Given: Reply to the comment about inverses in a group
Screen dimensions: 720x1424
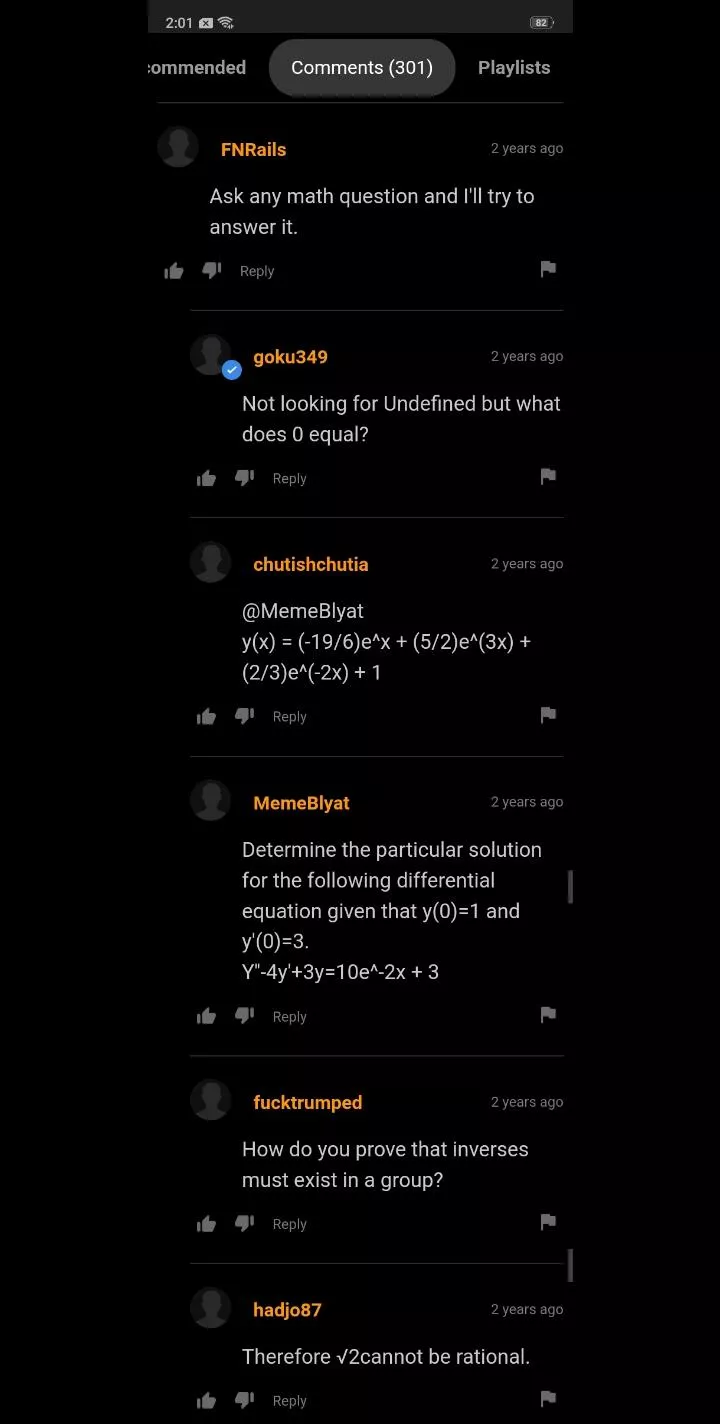Looking at the screenshot, I should (289, 1224).
